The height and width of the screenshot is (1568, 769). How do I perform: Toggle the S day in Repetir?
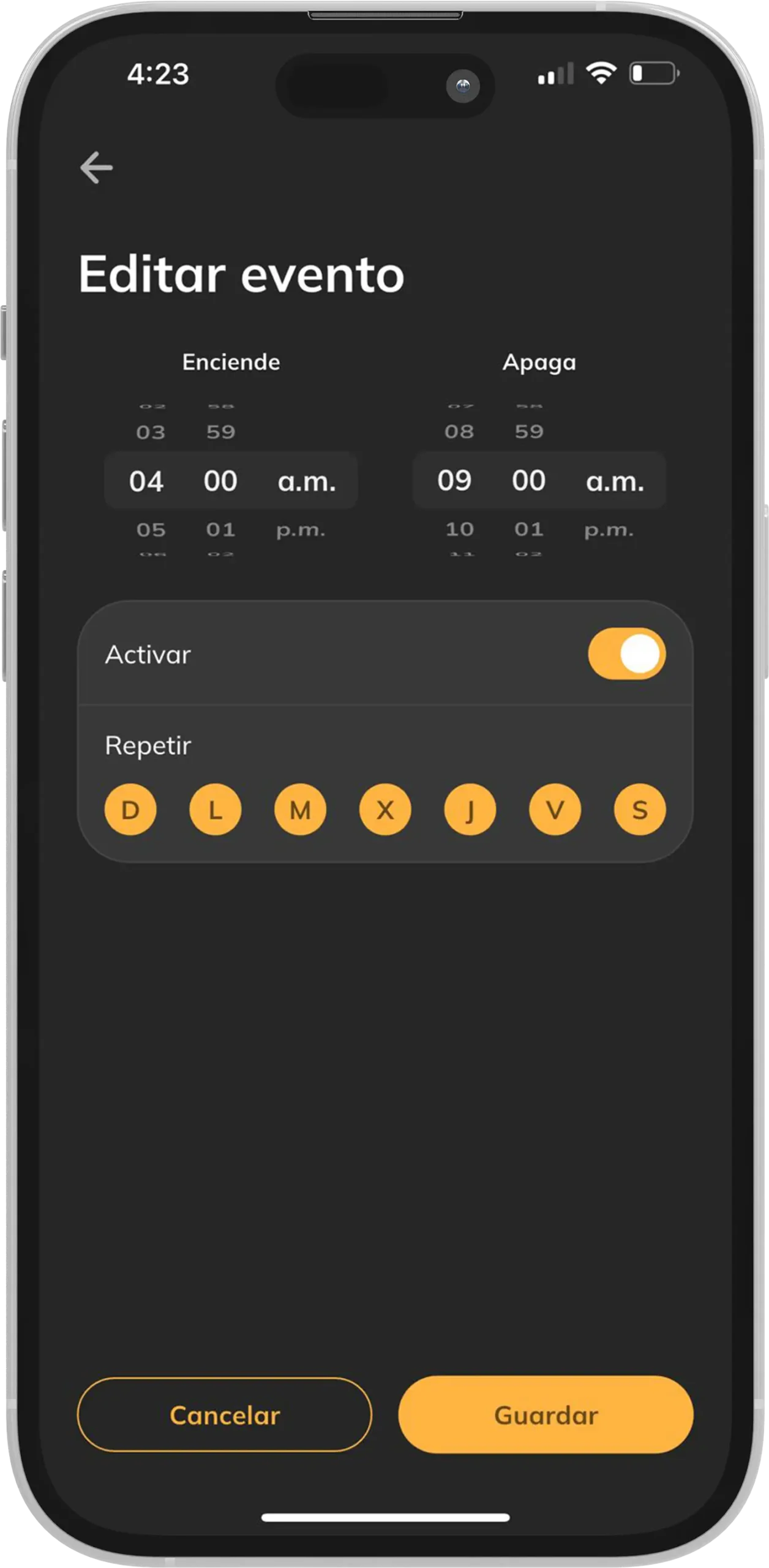[x=639, y=810]
